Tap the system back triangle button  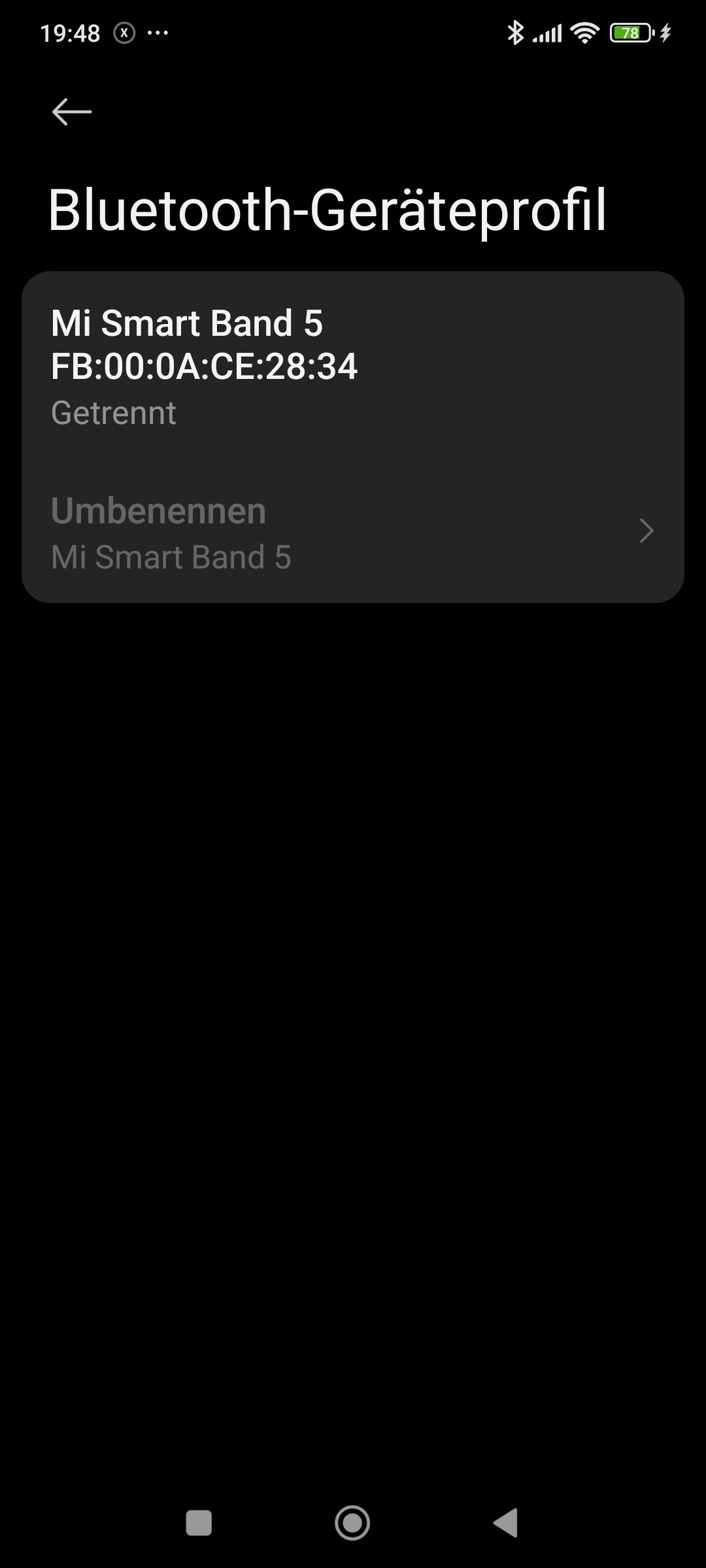[x=507, y=1523]
